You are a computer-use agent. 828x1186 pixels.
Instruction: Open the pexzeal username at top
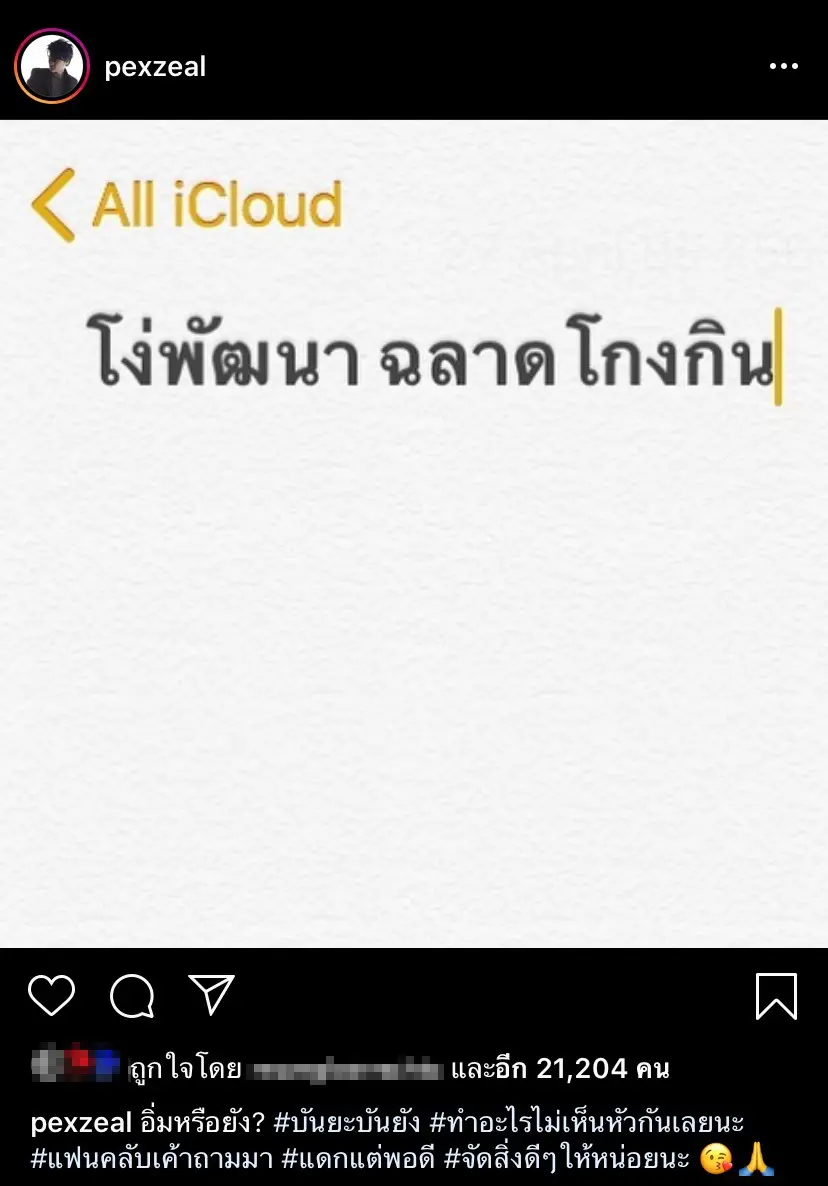point(155,67)
